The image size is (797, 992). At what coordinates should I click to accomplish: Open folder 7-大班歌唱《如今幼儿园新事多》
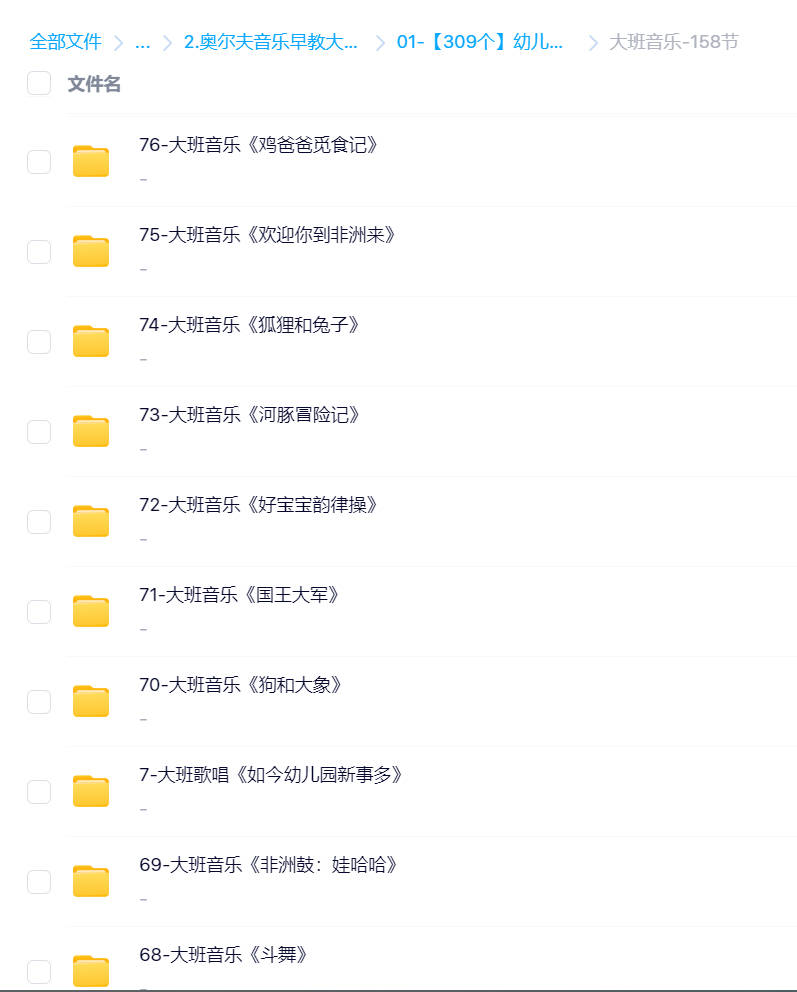(271, 775)
